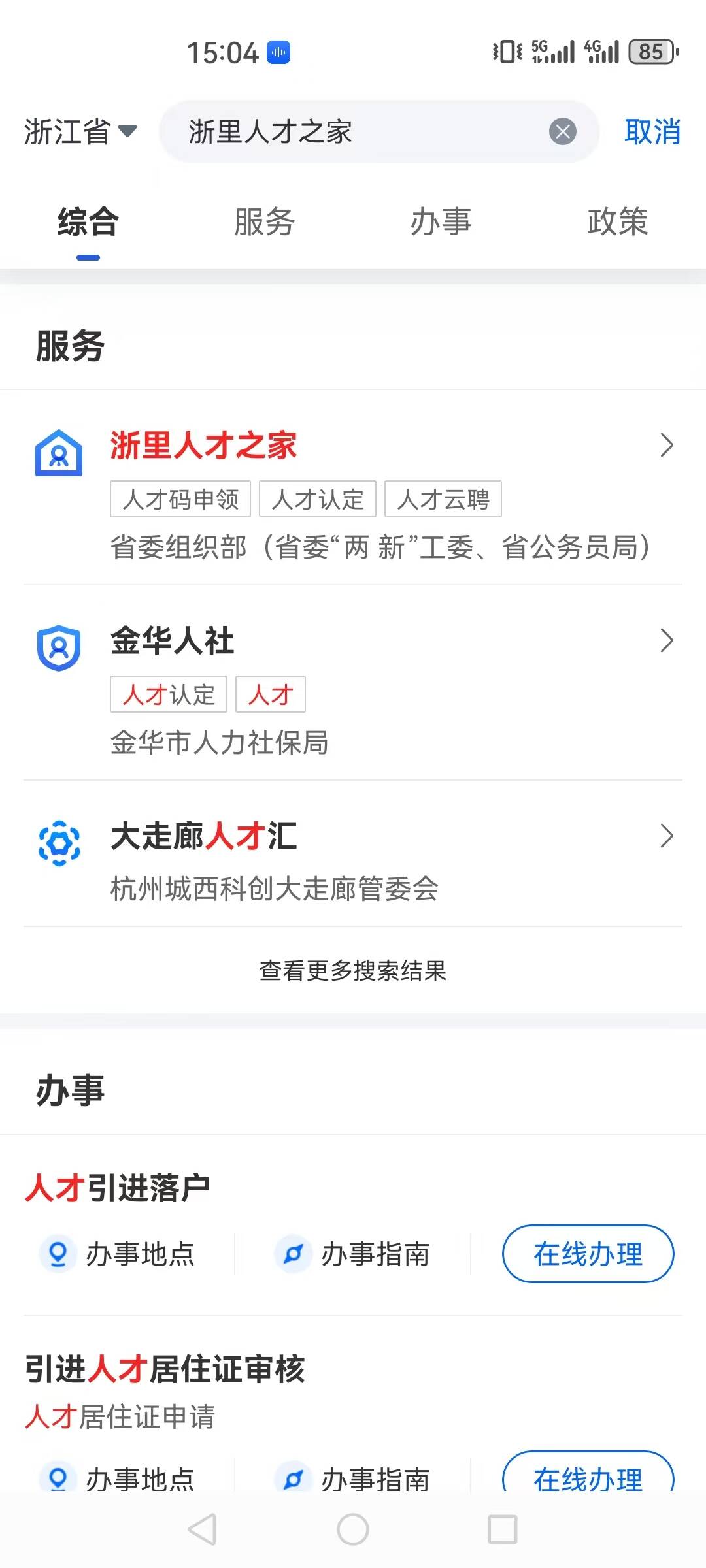This screenshot has height=1568, width=706.
Task: Switch to the 办事 tab
Action: pos(441,221)
